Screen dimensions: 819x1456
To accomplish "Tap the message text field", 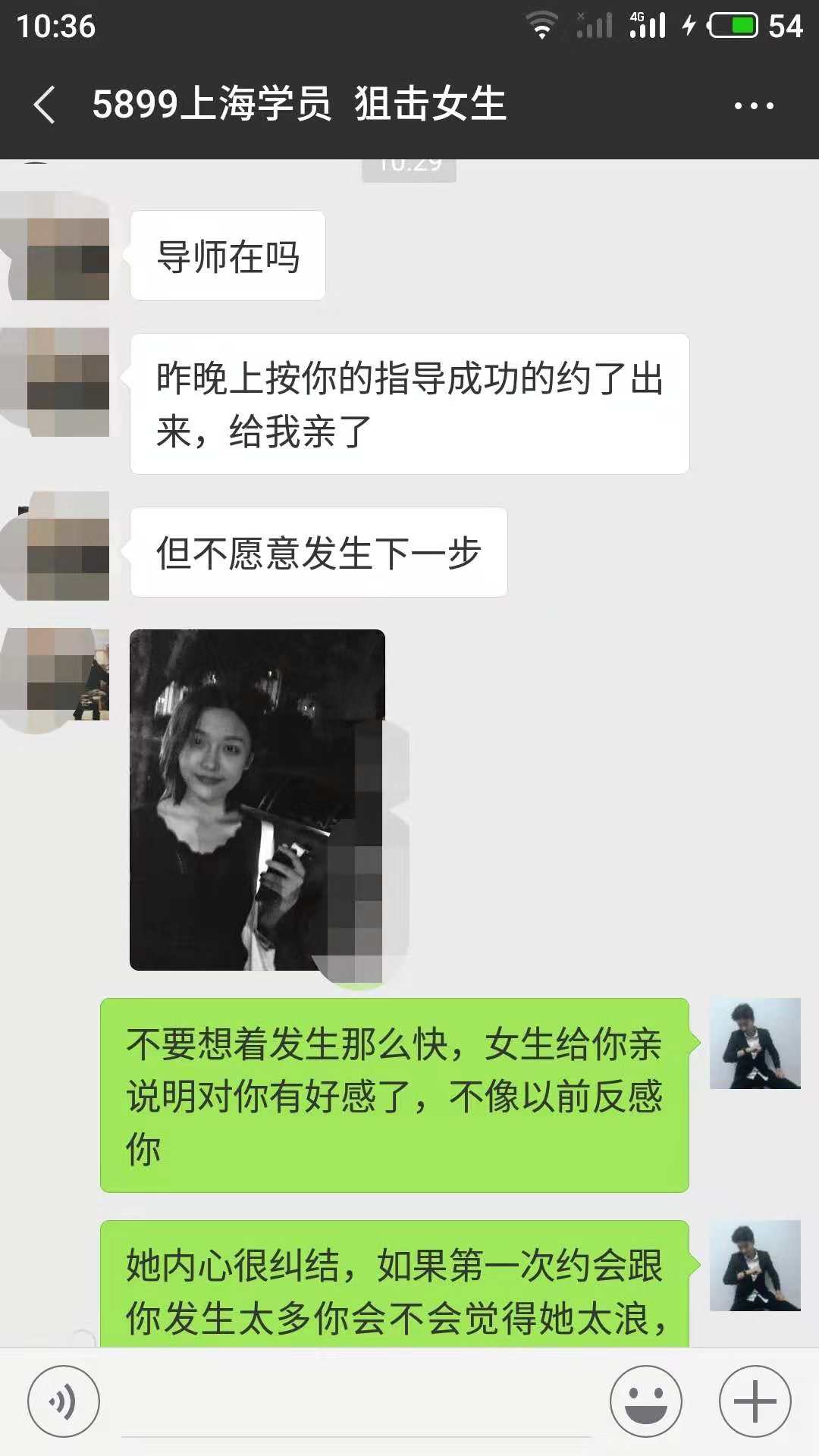I will tap(356, 1403).
